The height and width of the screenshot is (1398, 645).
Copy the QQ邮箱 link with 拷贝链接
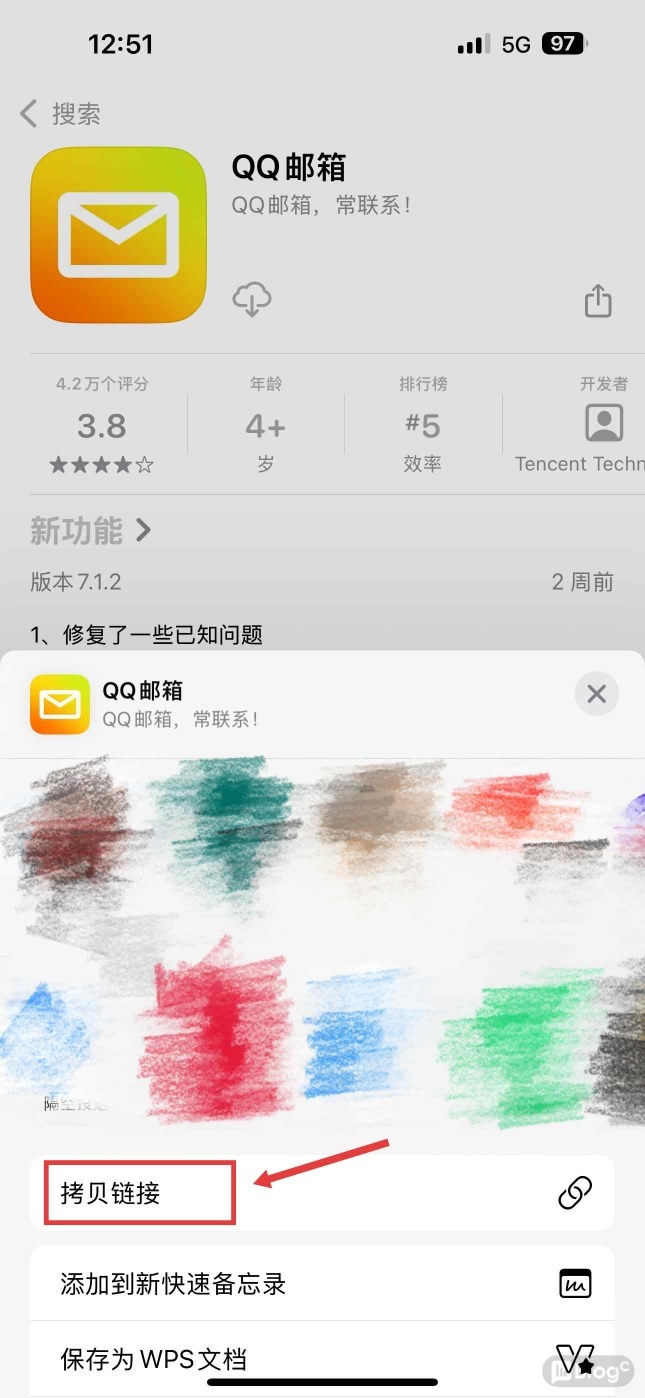click(x=320, y=1192)
